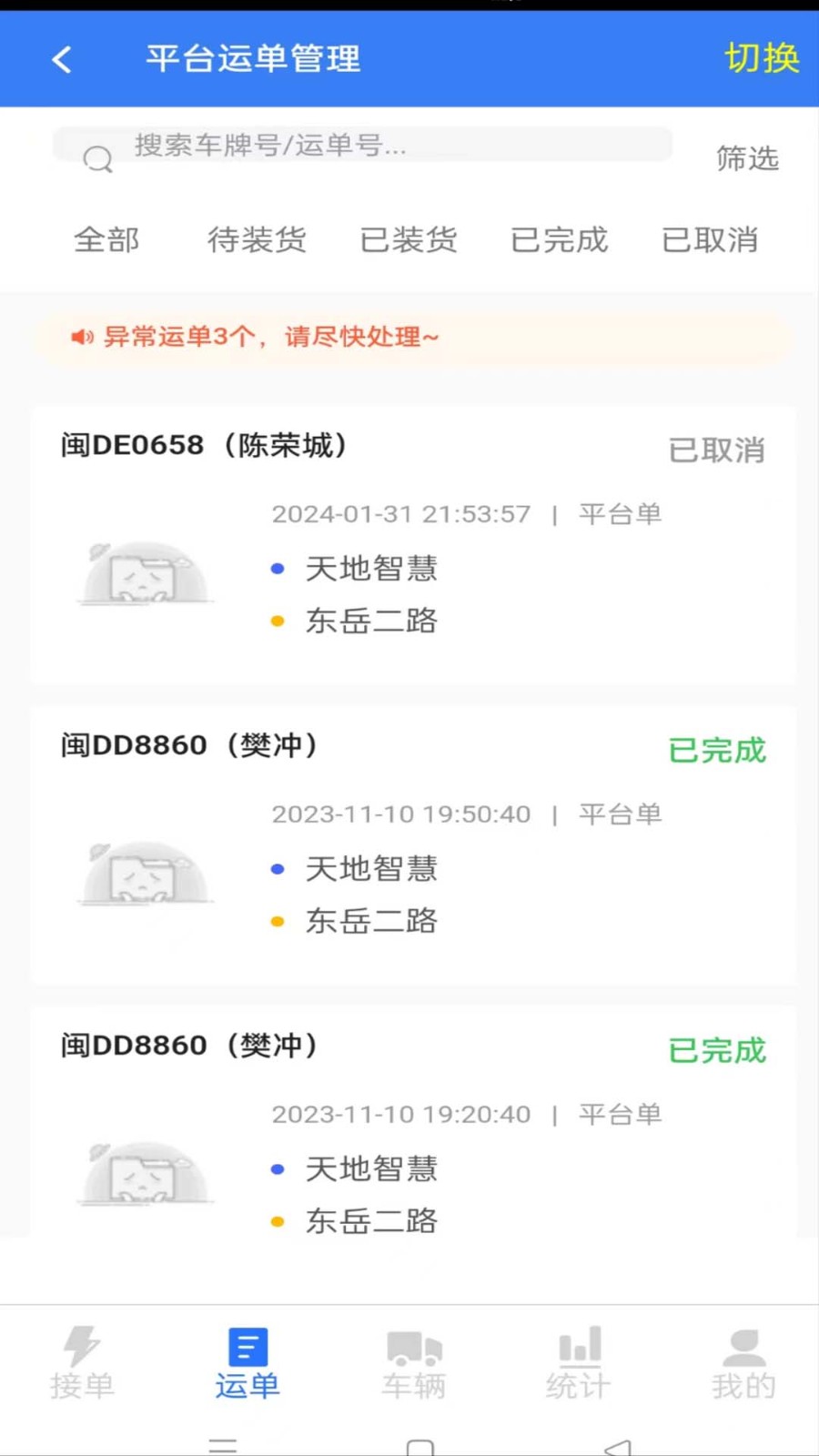Click the speaker icon in the alert banner
This screenshot has width=819, height=1456.
pos(82,336)
